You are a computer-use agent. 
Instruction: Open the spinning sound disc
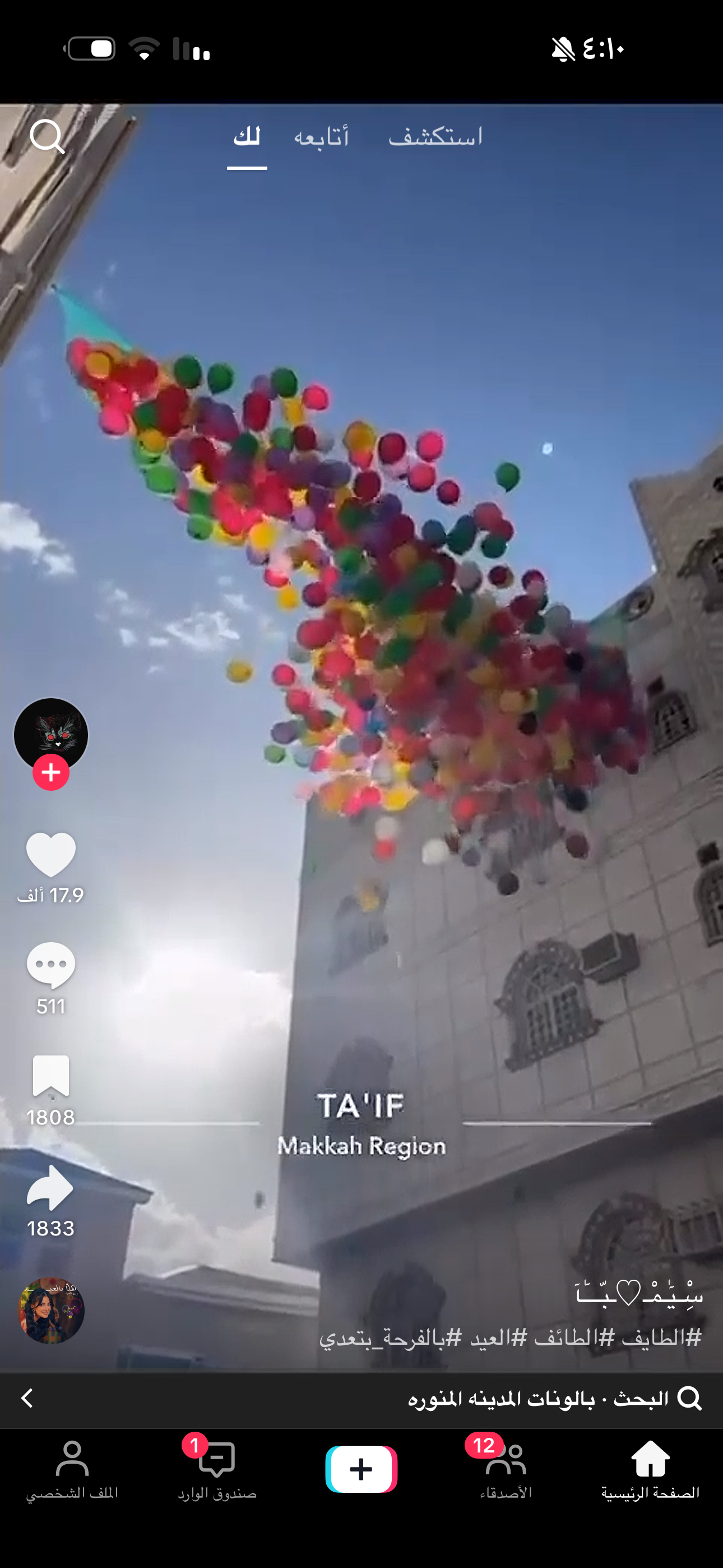[x=52, y=1310]
